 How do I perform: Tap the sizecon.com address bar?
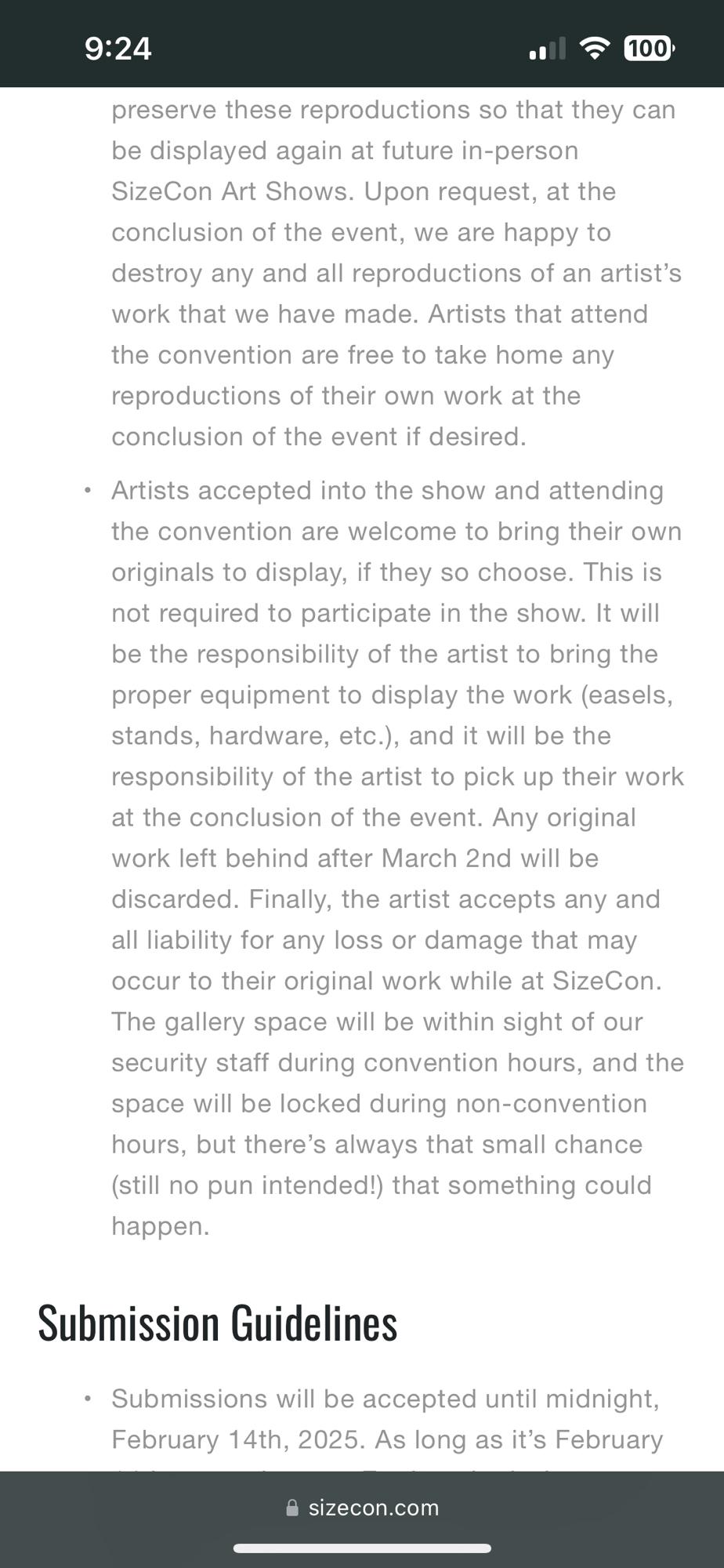click(x=363, y=1508)
